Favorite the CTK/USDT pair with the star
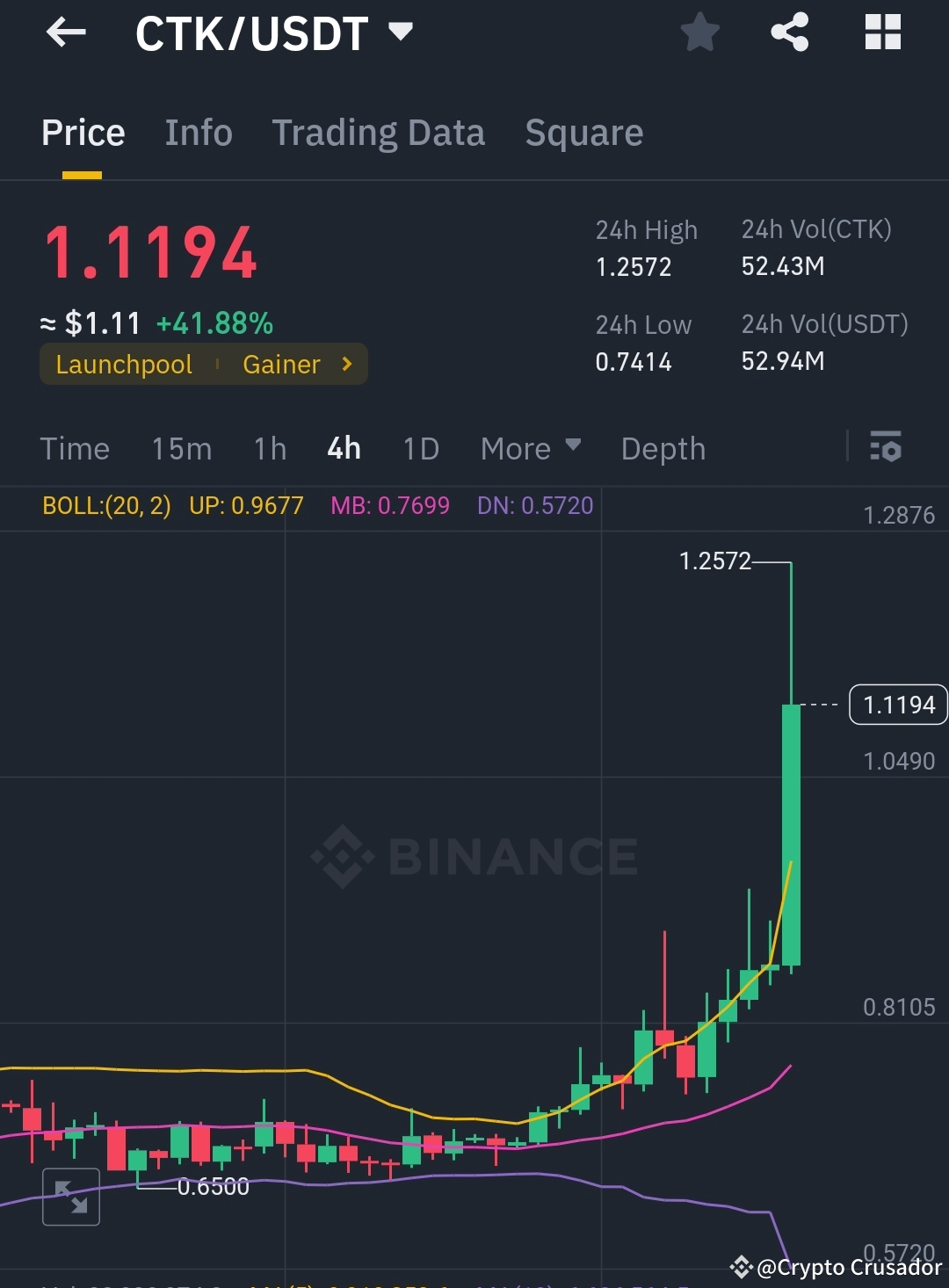Viewport: 949px width, 1288px height. point(700,33)
